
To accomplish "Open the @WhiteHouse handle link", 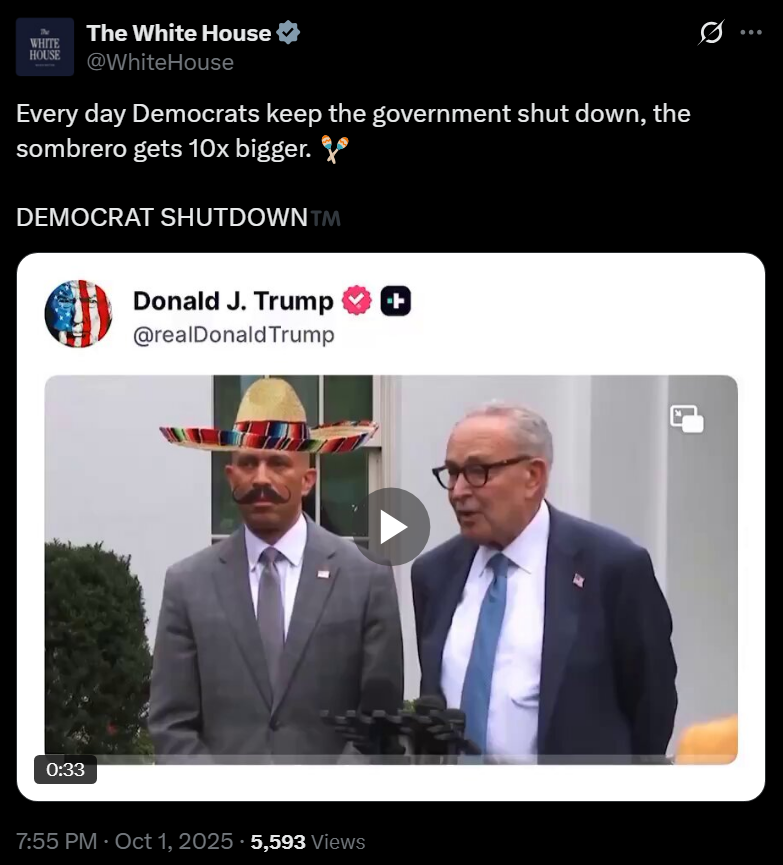I will (x=160, y=62).
